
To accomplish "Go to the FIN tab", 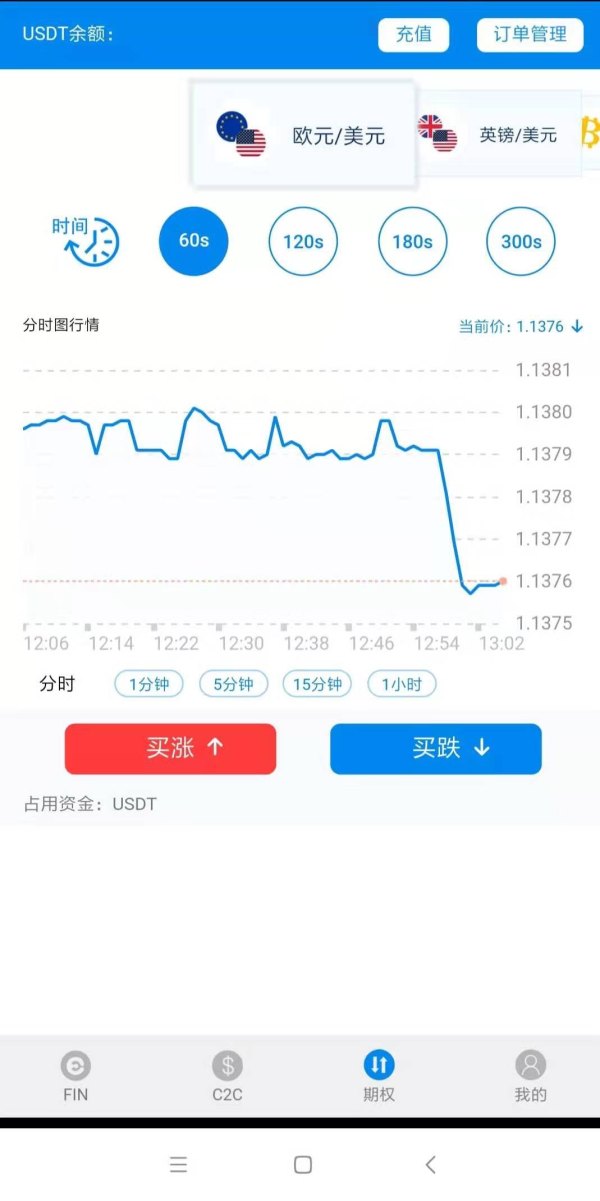I will tap(76, 1076).
